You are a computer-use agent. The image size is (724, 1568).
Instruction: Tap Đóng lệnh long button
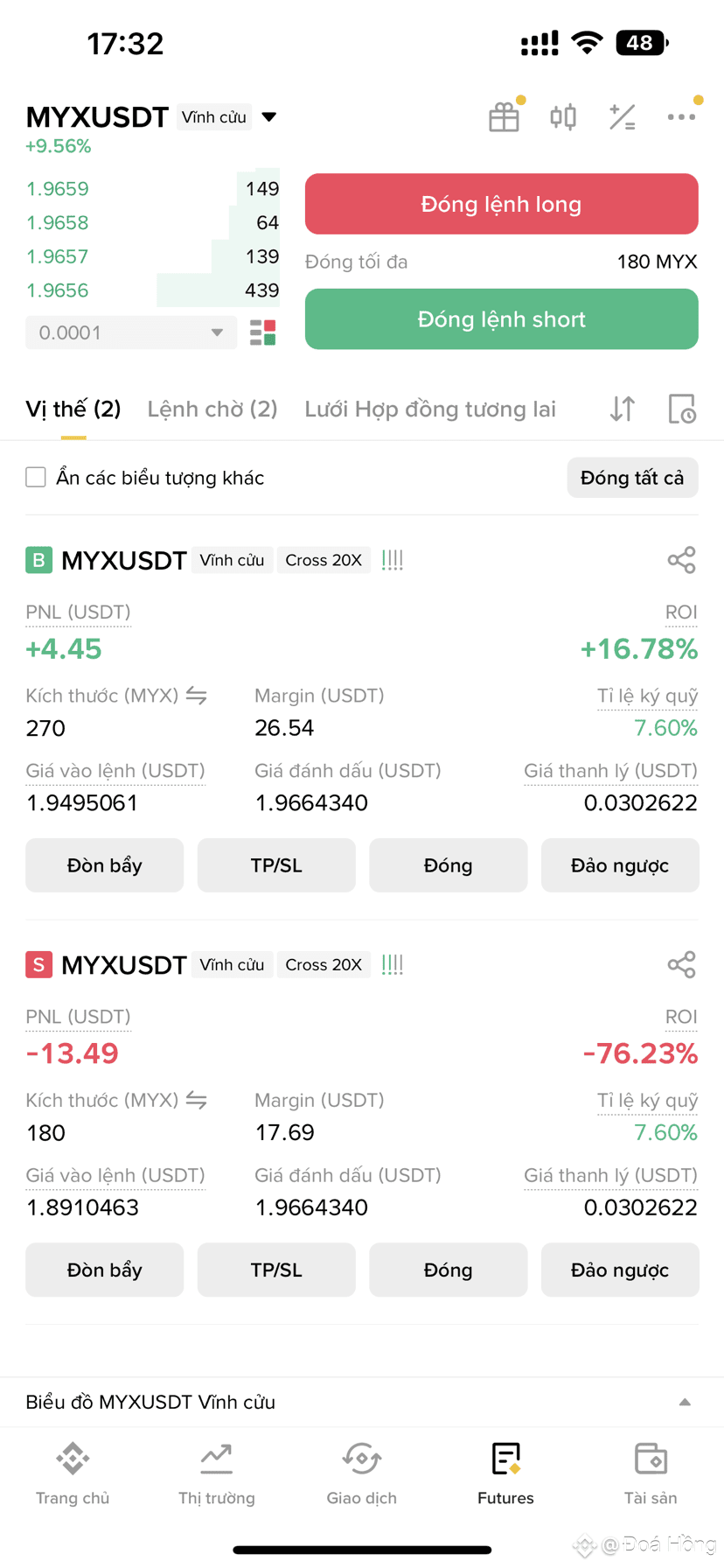click(501, 204)
